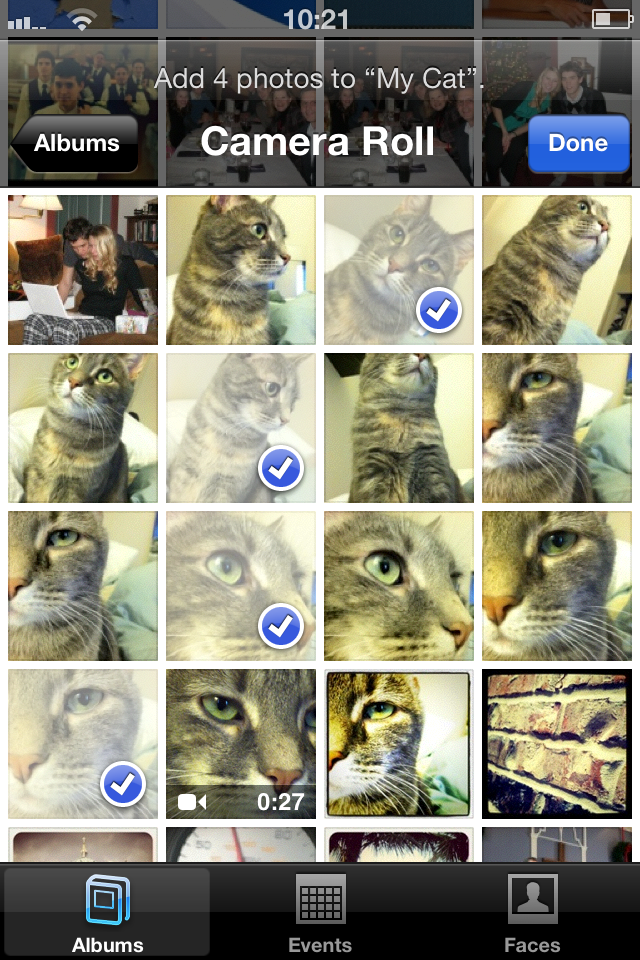Switch to the Events tab

tap(320, 913)
